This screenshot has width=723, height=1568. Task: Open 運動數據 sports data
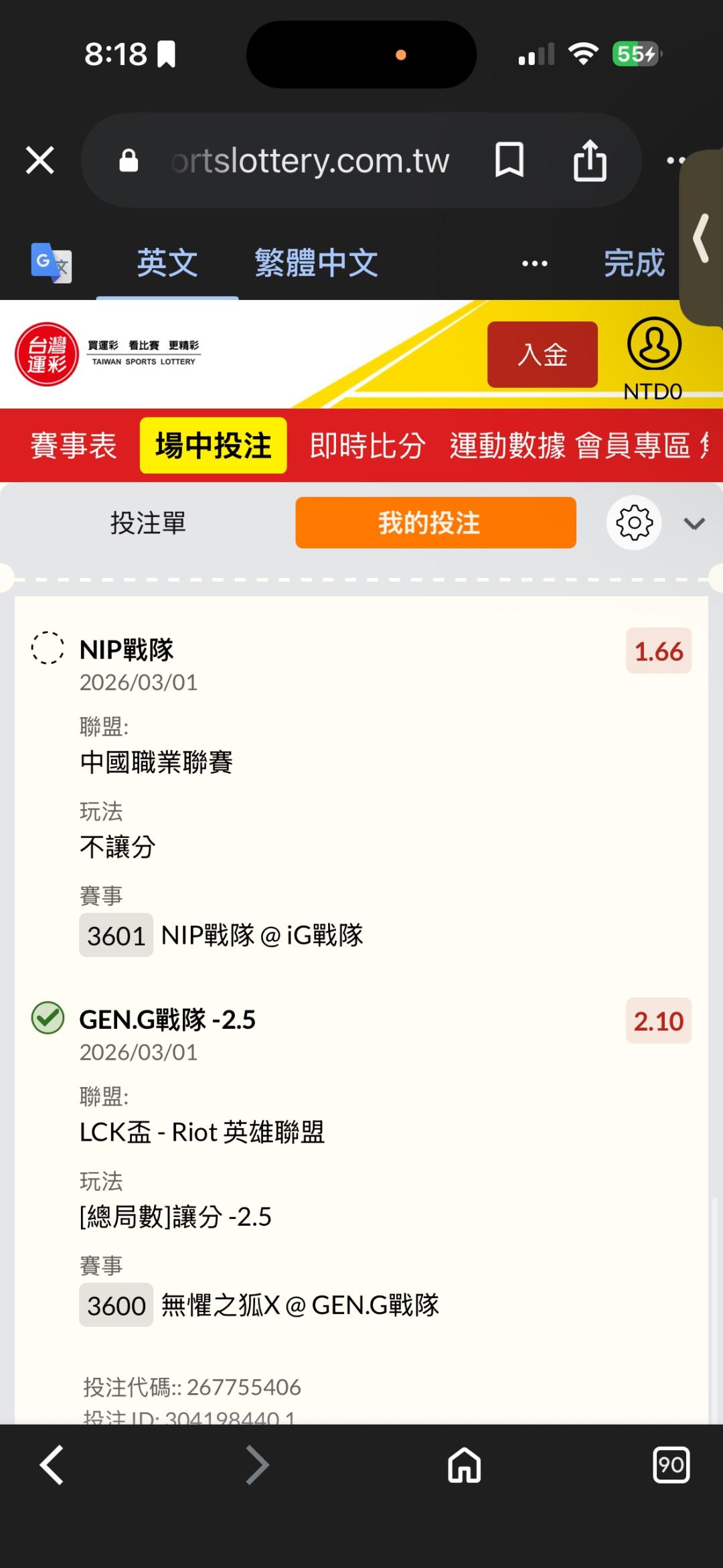click(x=507, y=445)
